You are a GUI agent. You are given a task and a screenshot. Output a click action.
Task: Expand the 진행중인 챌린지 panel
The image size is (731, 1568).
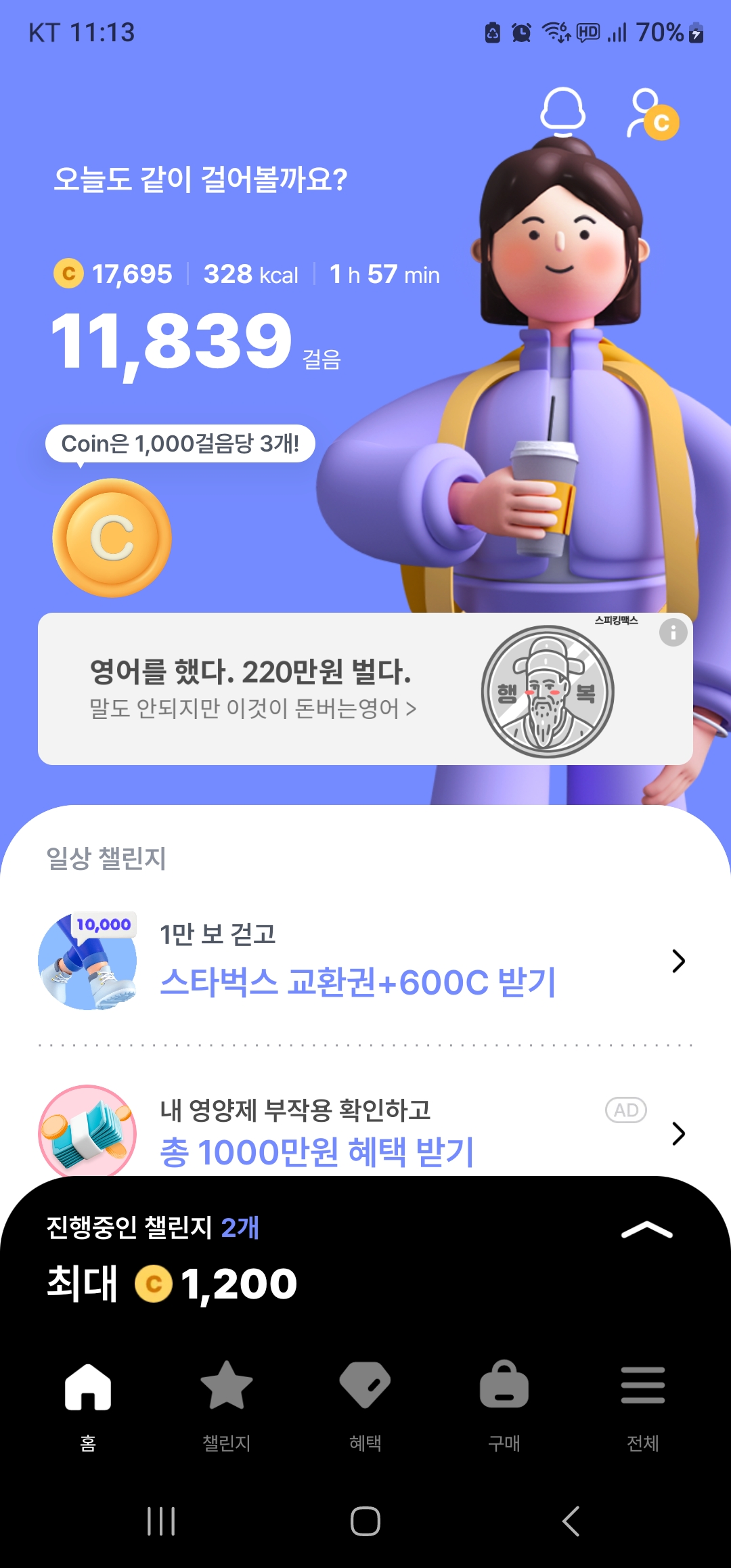646,1230
